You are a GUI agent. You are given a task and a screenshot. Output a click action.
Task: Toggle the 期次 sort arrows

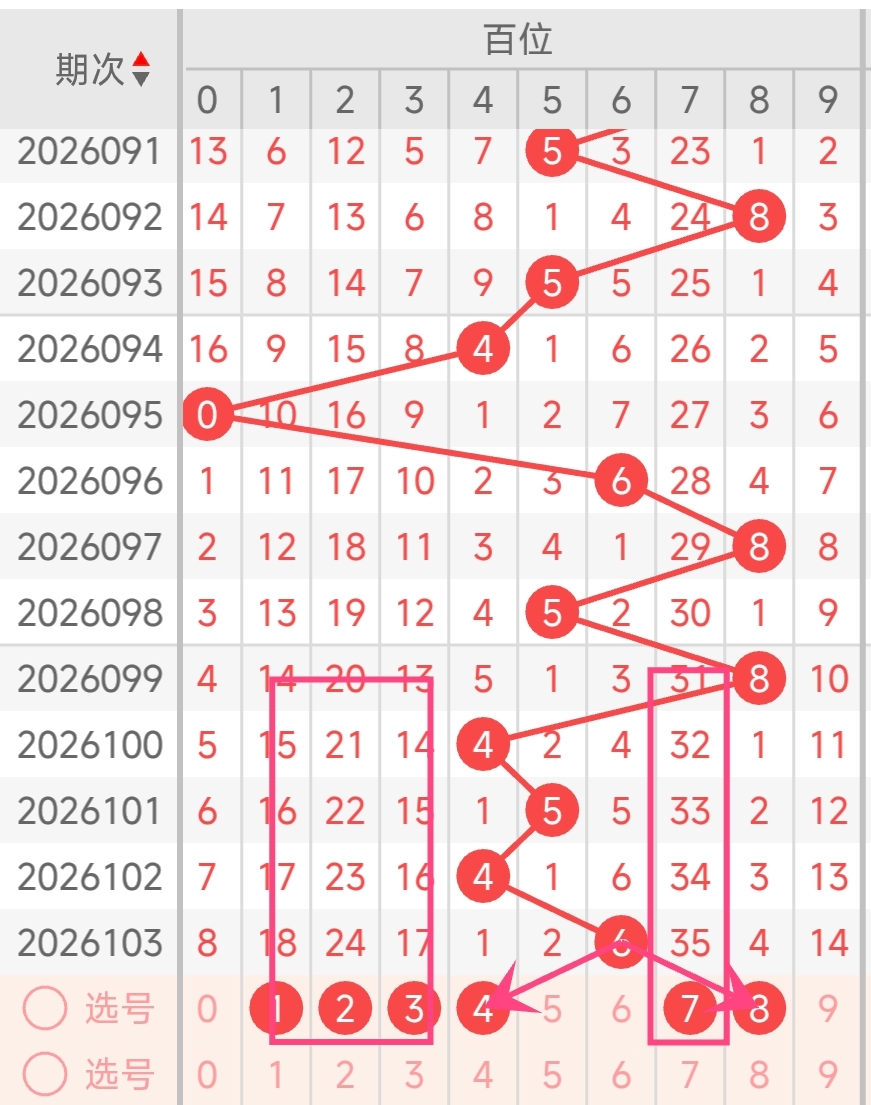[x=141, y=69]
